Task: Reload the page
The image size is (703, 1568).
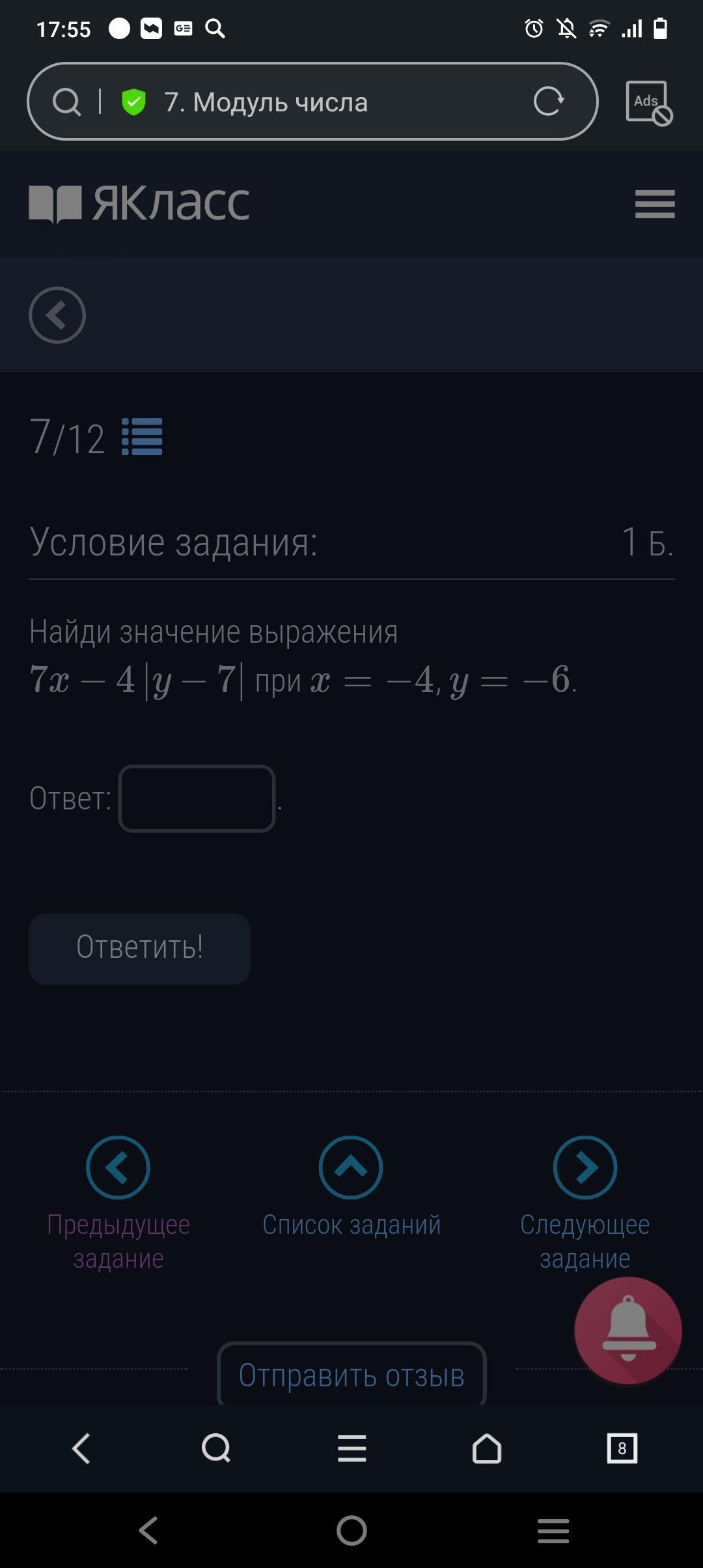Action: (x=548, y=102)
